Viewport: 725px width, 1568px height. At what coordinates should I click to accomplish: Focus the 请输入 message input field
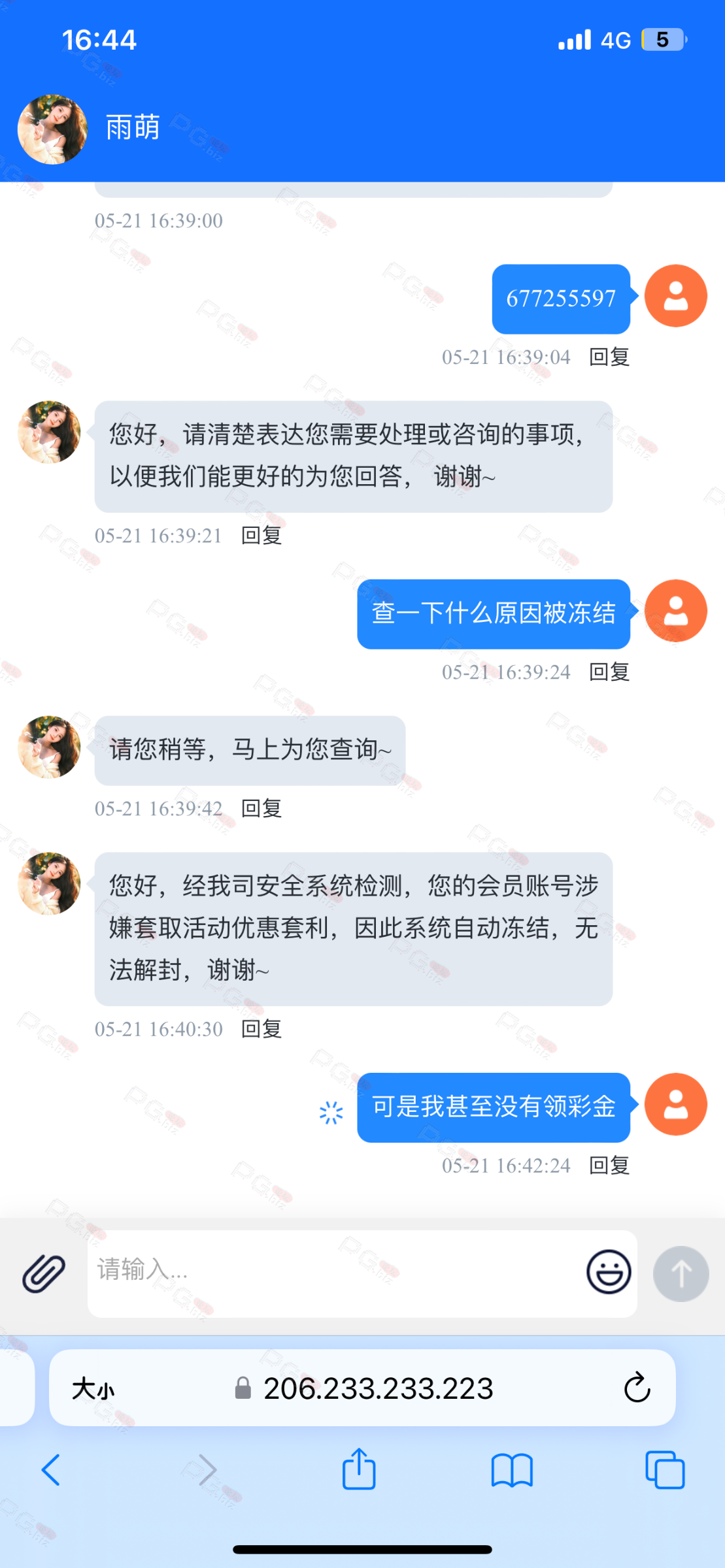(x=333, y=1273)
